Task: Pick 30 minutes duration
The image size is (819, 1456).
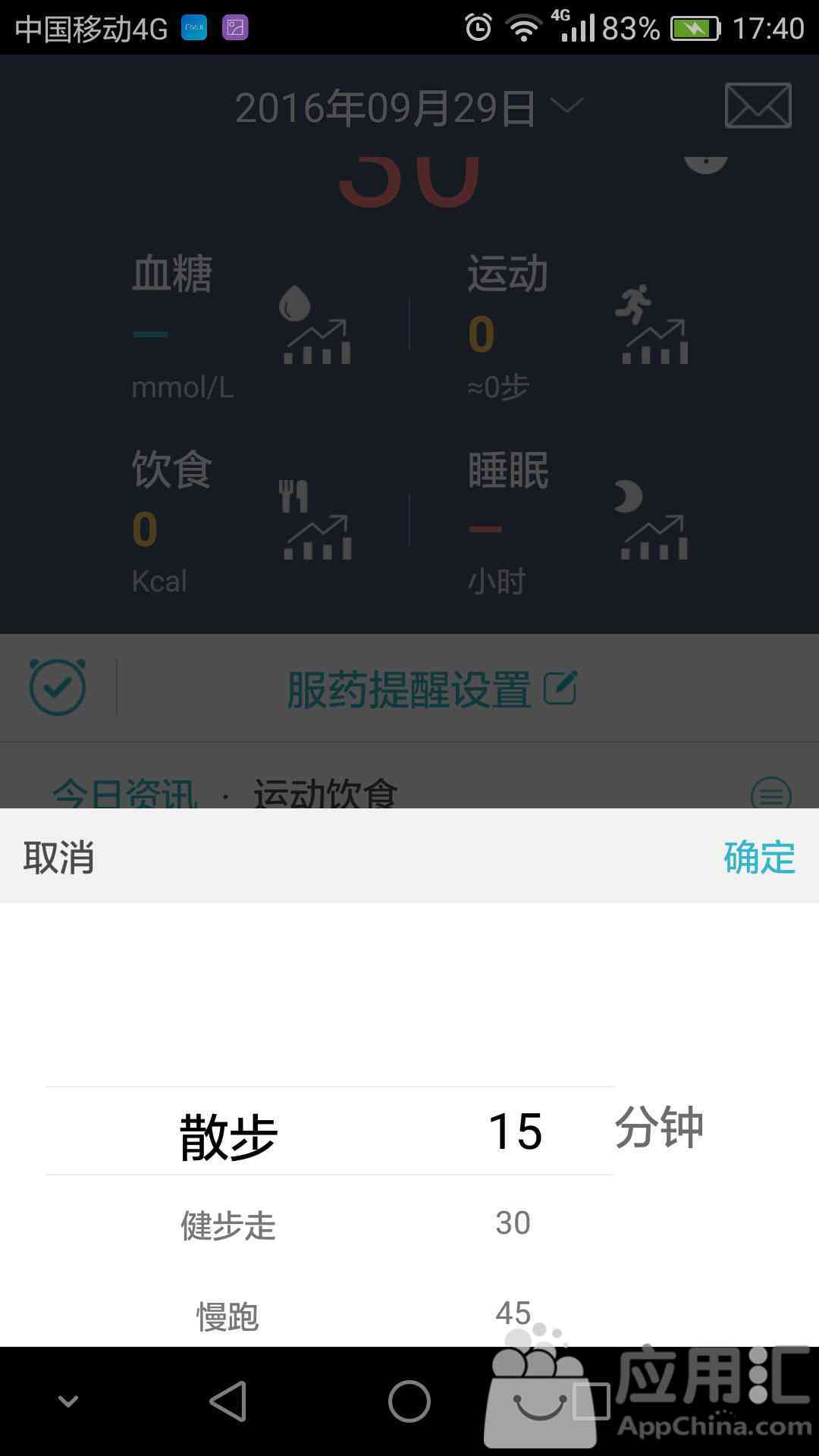Action: pos(513,1223)
